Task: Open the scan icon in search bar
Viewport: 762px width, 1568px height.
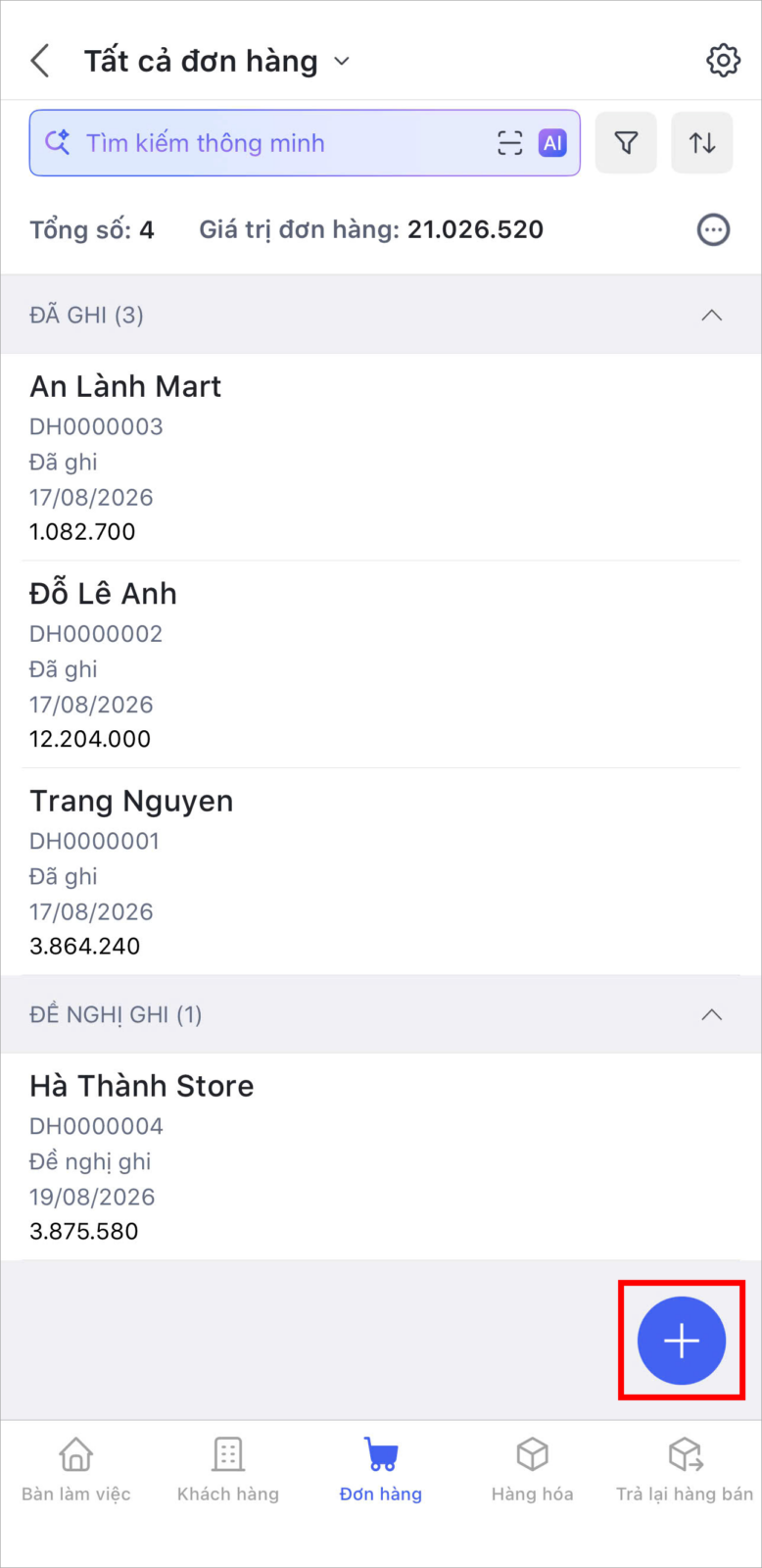Action: coord(509,143)
